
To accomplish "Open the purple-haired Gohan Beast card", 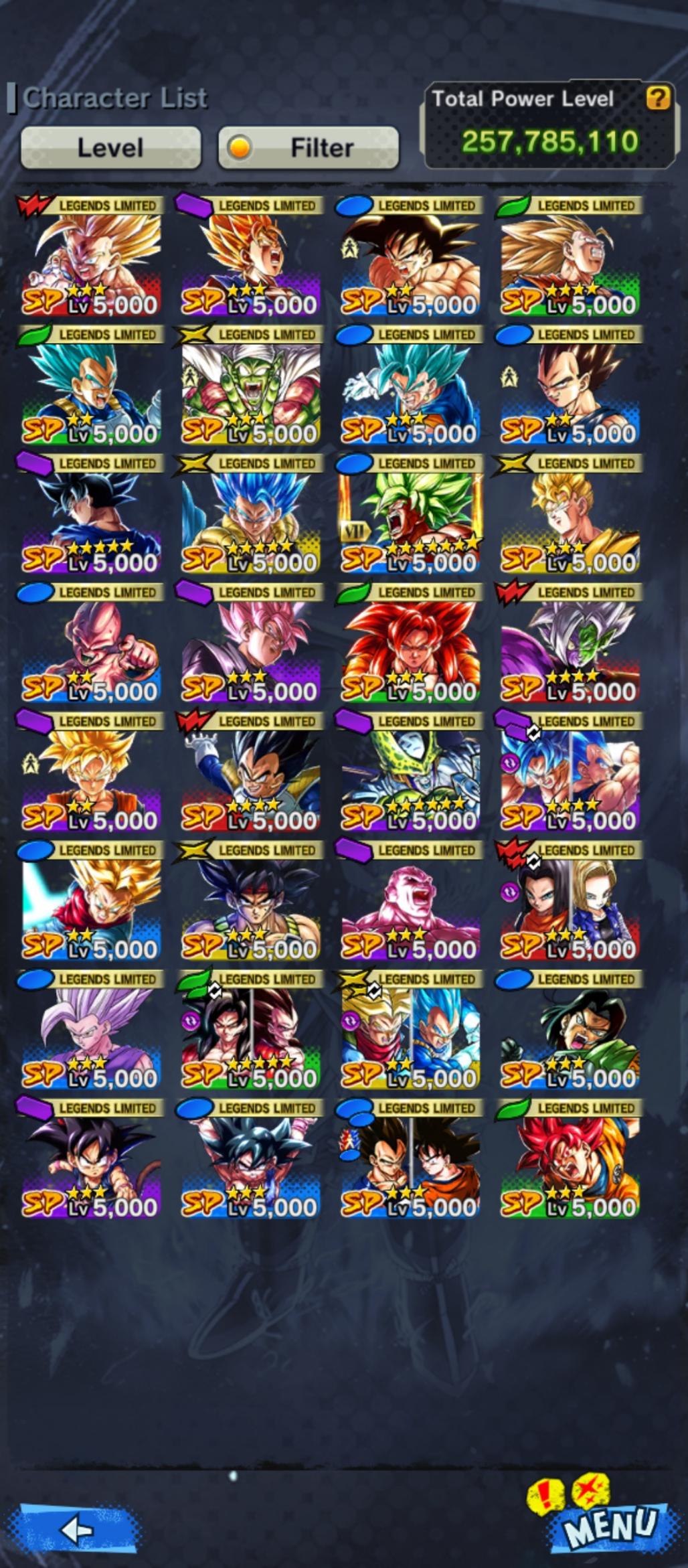I will (x=90, y=1032).
